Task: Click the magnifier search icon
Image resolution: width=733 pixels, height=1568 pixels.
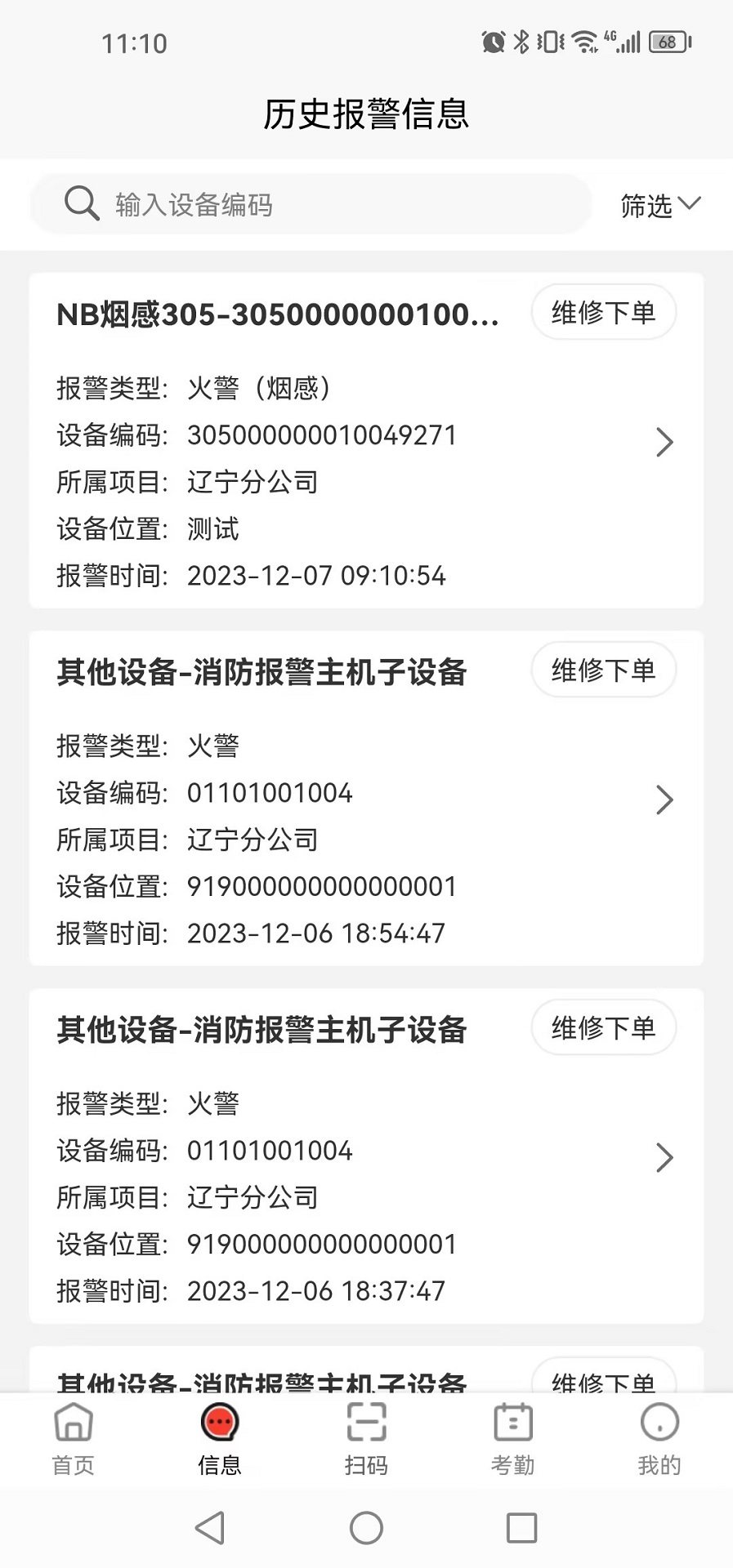Action: (80, 203)
